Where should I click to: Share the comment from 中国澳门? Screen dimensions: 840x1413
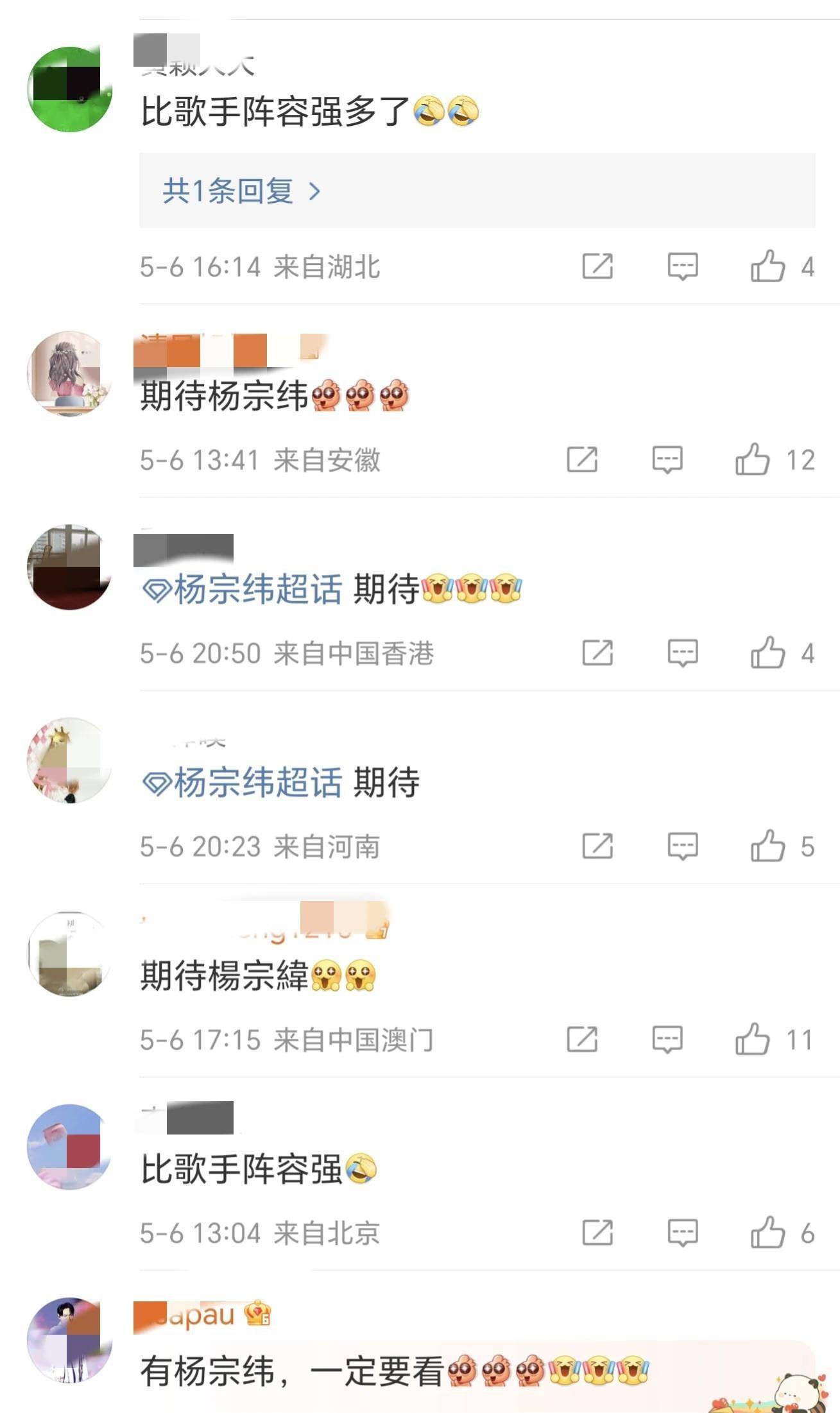coord(582,1039)
